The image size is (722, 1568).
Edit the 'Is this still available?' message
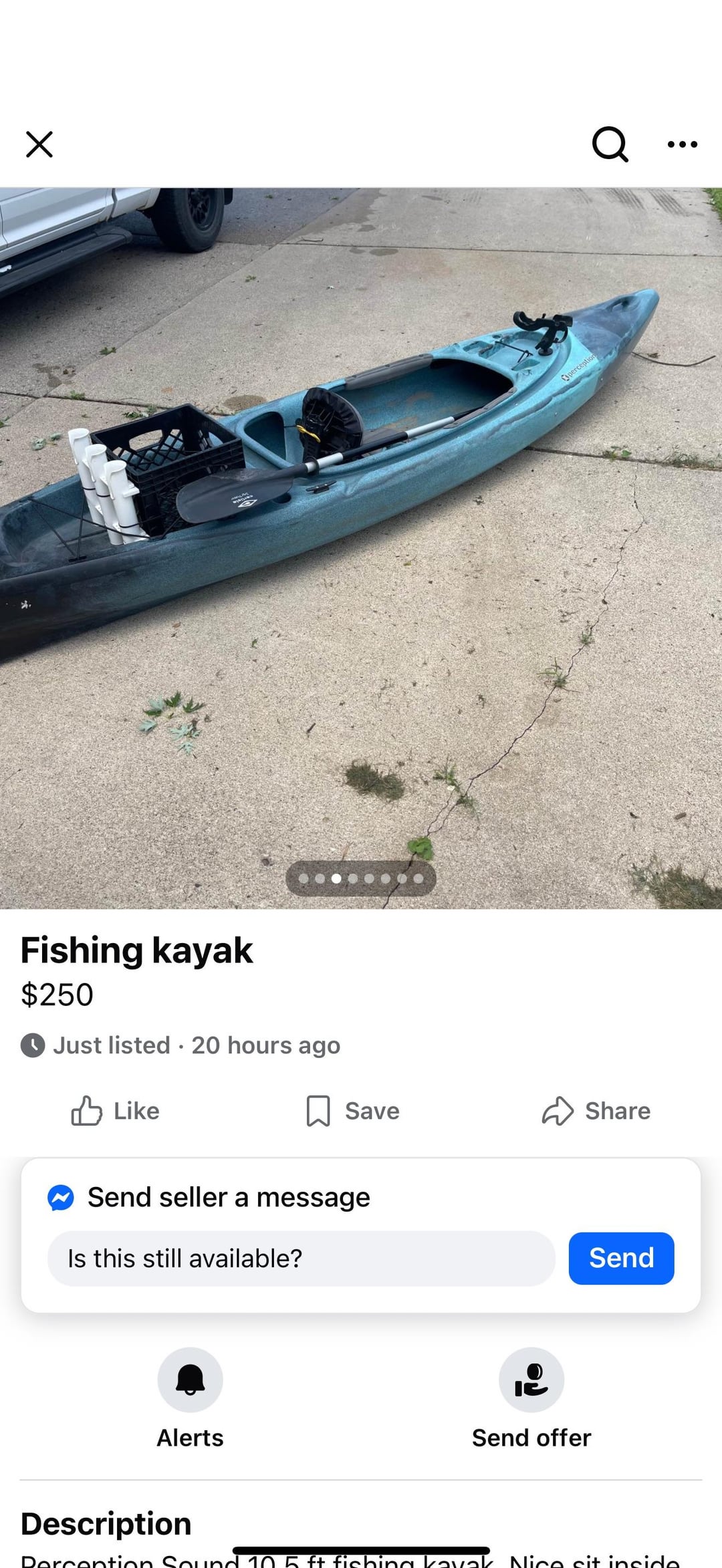pos(301,1259)
